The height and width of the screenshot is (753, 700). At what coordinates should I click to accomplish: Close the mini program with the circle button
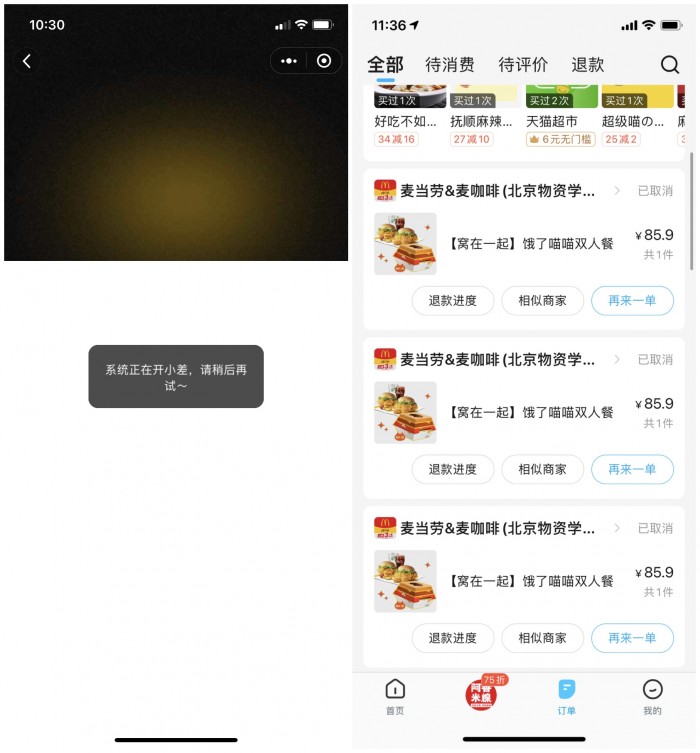[x=324, y=61]
